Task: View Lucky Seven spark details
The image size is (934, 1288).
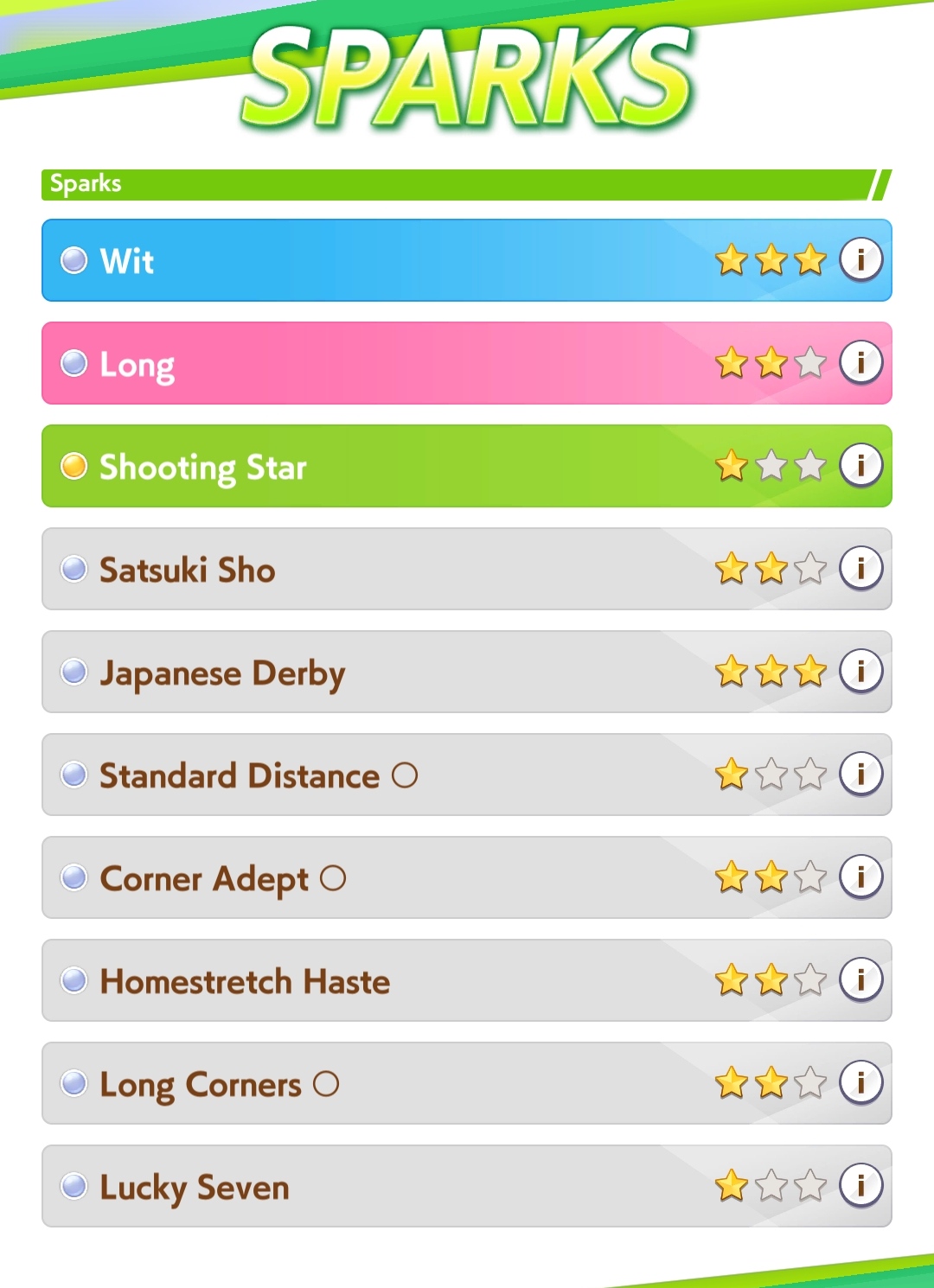Action: [x=860, y=1185]
